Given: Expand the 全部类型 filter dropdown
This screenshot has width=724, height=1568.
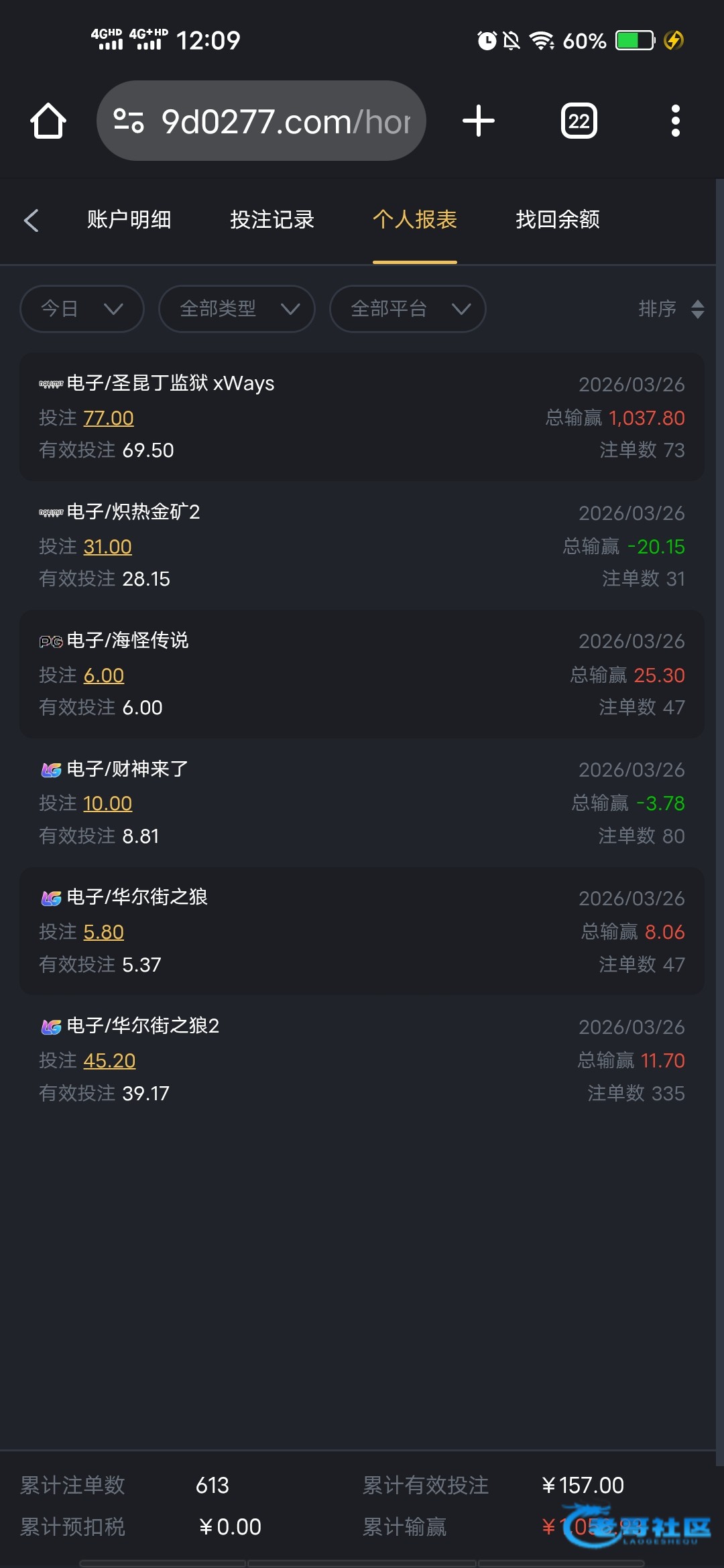Looking at the screenshot, I should [x=237, y=309].
